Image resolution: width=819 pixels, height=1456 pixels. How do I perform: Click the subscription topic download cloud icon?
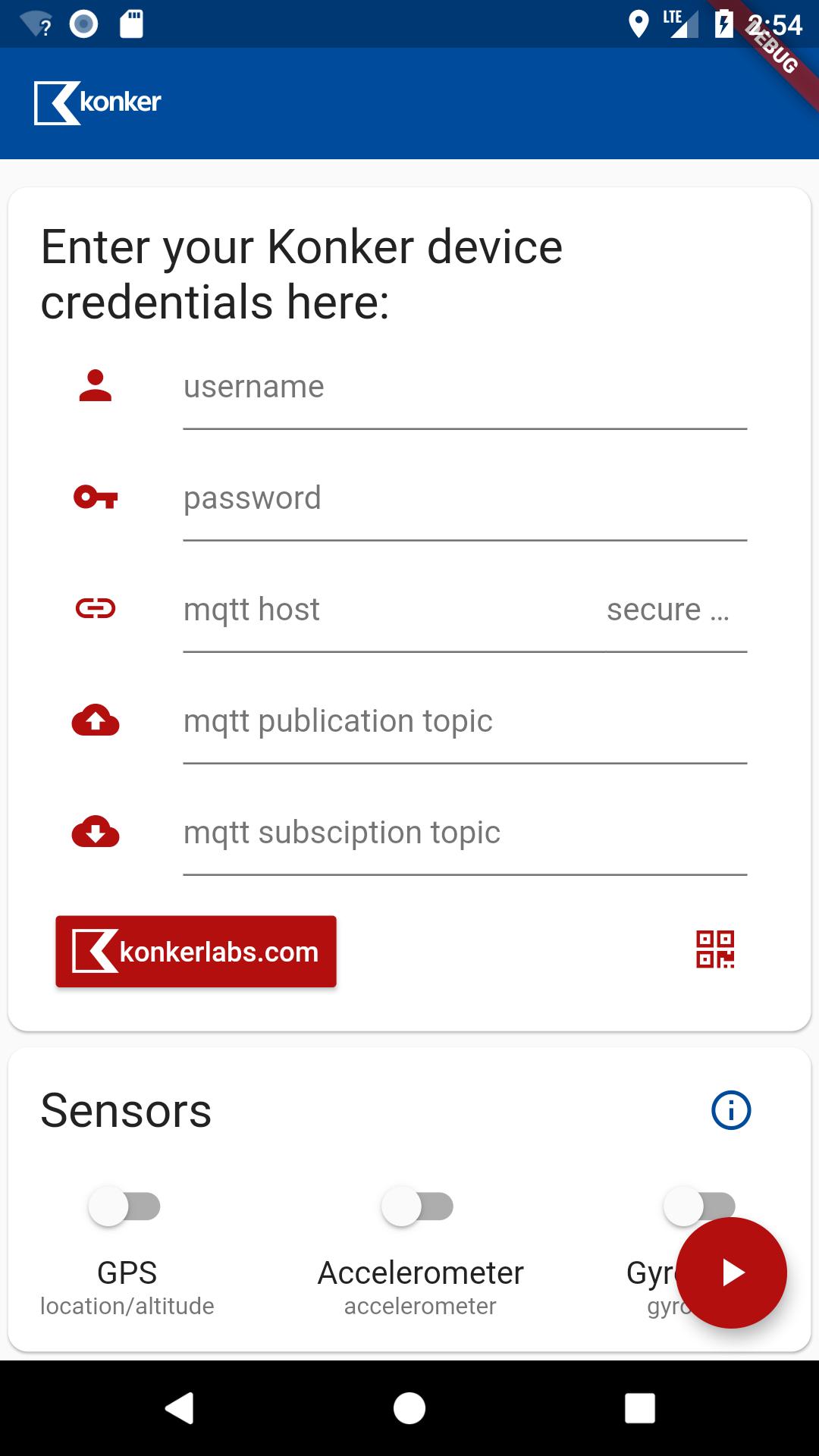[94, 832]
